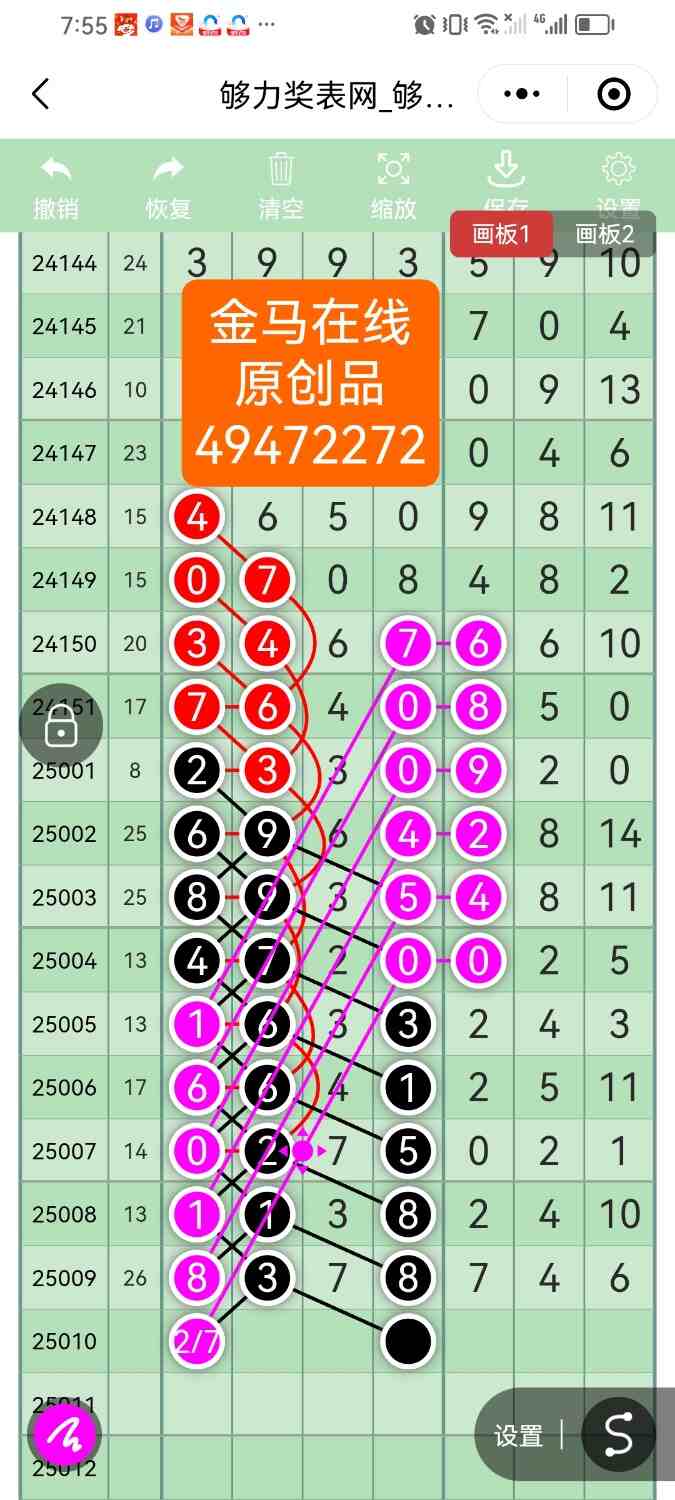Tap the round S curve button
The image size is (675, 1500).
pos(619,1434)
